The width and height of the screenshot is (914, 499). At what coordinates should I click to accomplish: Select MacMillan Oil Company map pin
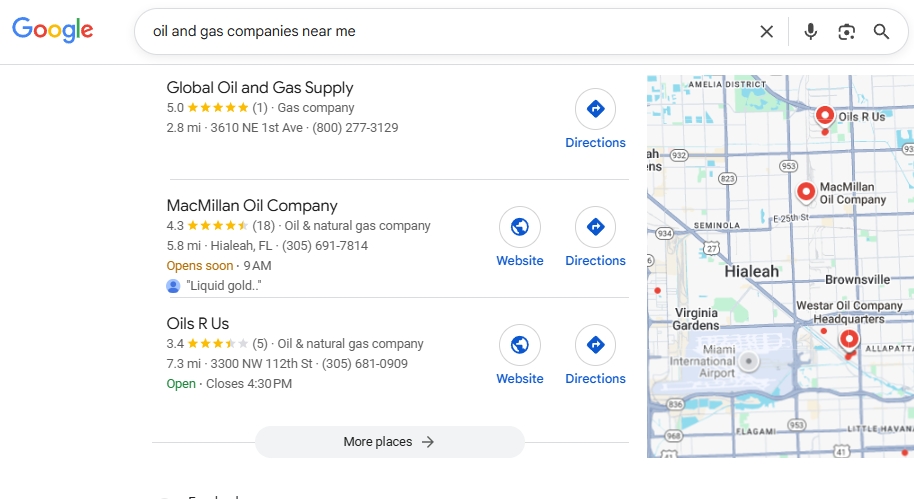point(806,191)
